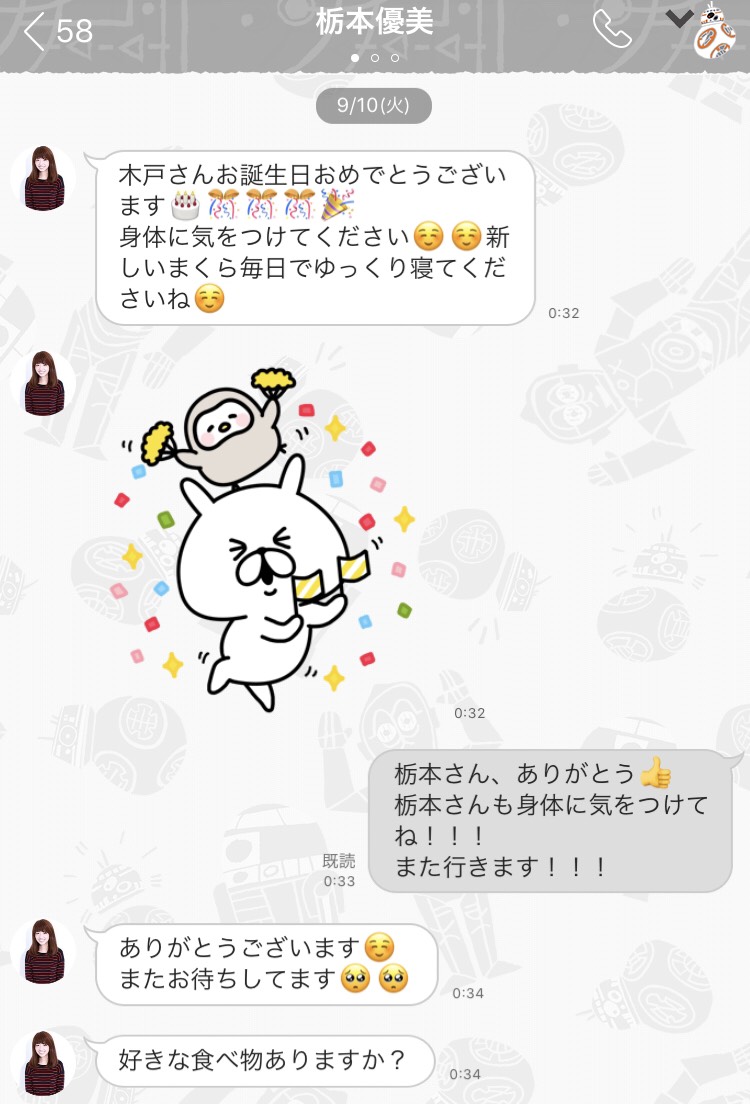
Task: Go back to the chat list
Action: 56,31
